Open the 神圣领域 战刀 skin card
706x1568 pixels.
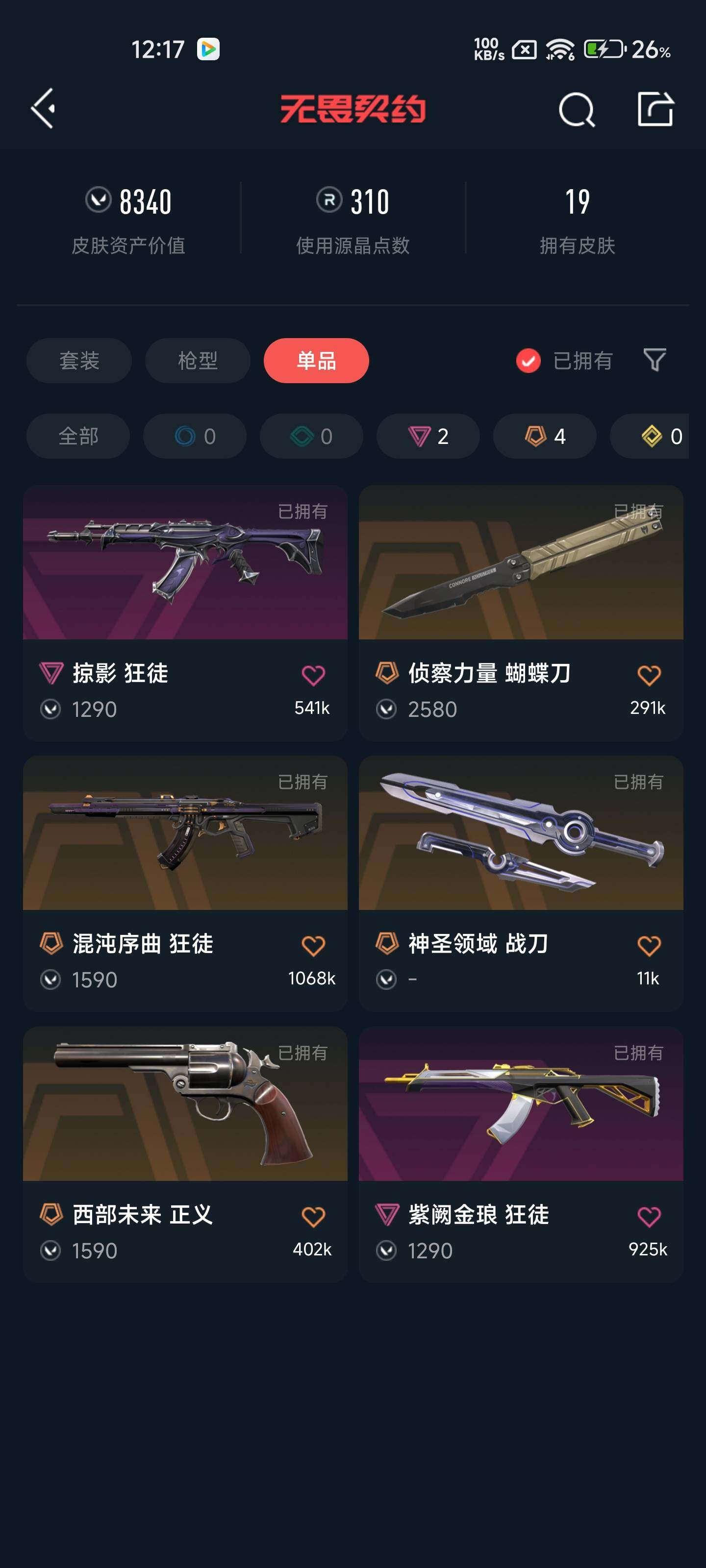(521, 884)
